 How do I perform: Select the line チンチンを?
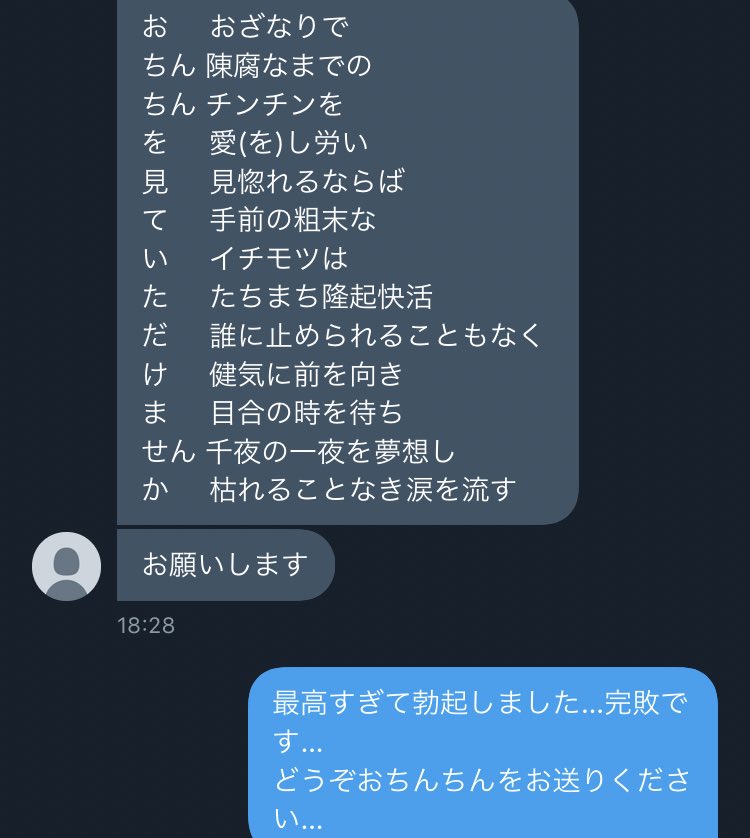click(269, 105)
